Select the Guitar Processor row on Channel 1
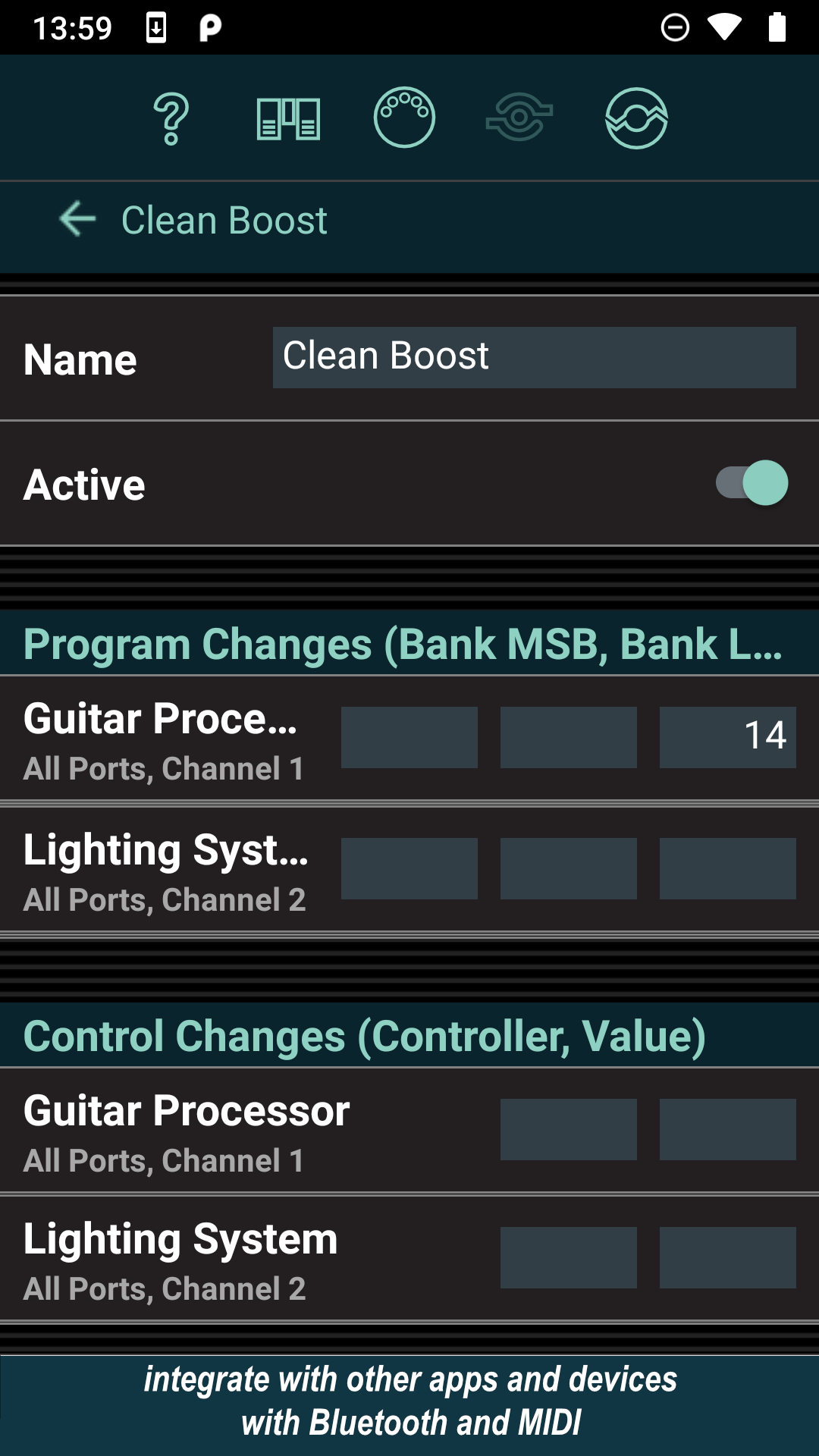 (186, 1131)
